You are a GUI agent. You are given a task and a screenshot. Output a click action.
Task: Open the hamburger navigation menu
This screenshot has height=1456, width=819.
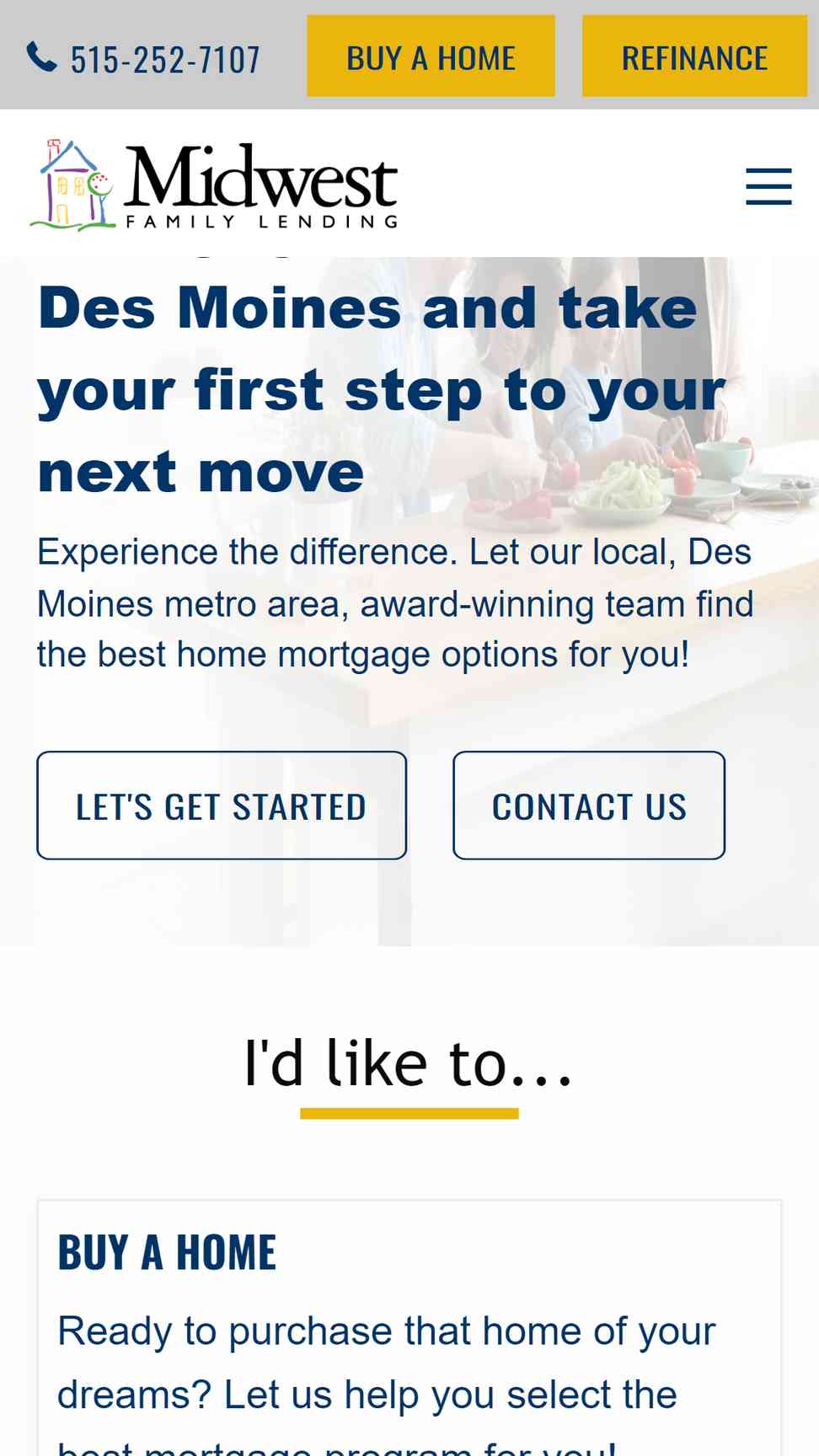tap(768, 186)
